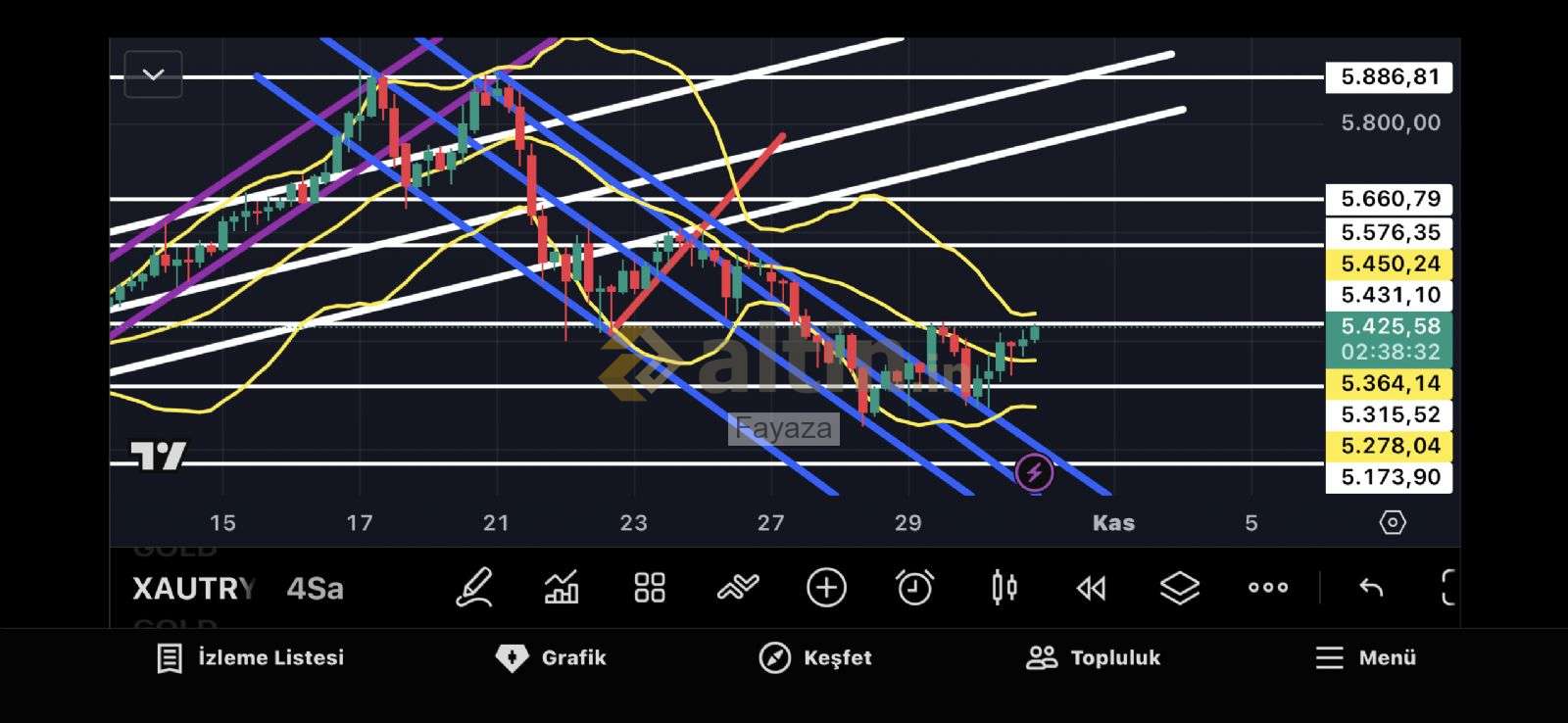Go to the Keşfet tab
Viewport: 1568px width, 723px height.
click(815, 657)
